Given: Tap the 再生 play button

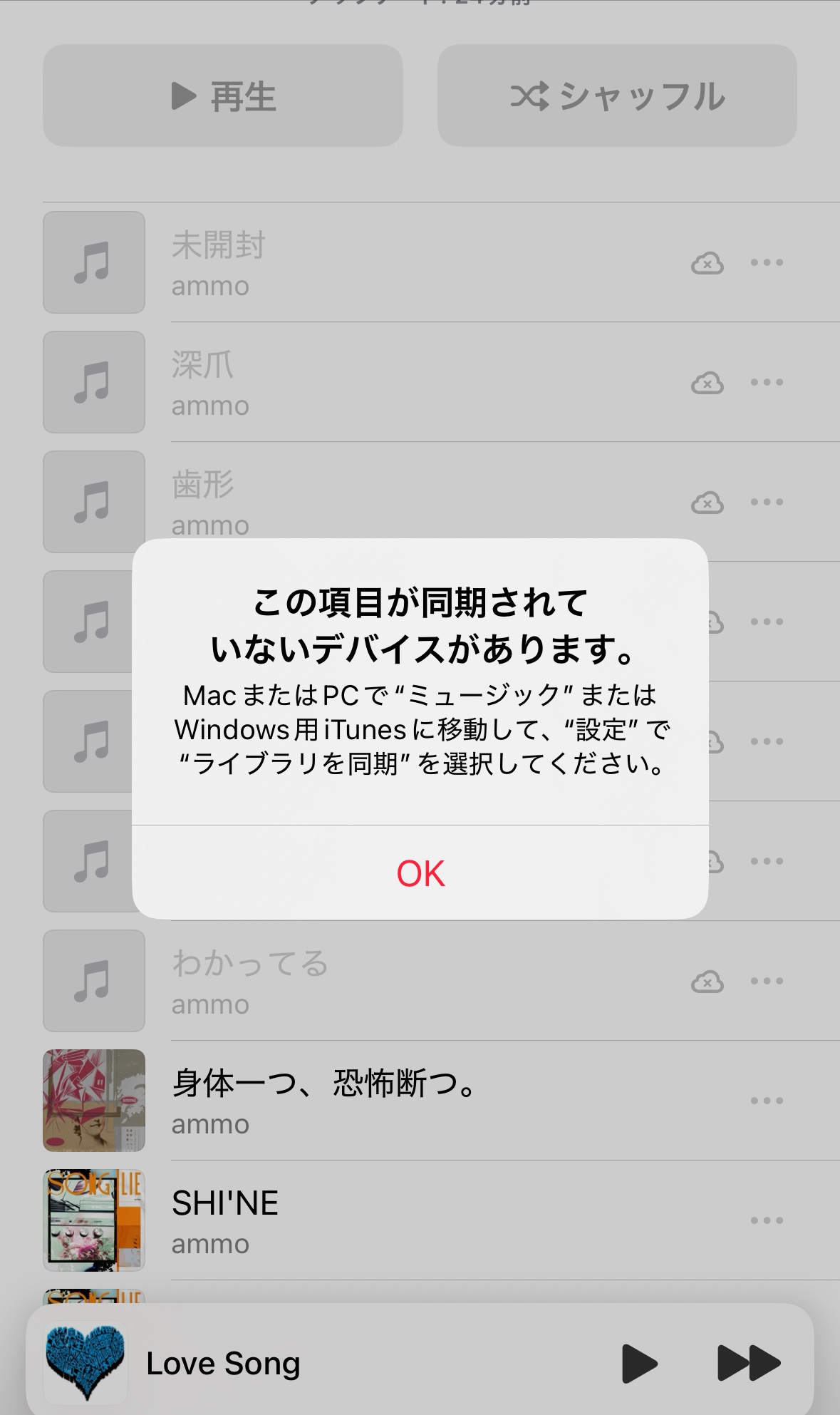Looking at the screenshot, I should 223,96.
